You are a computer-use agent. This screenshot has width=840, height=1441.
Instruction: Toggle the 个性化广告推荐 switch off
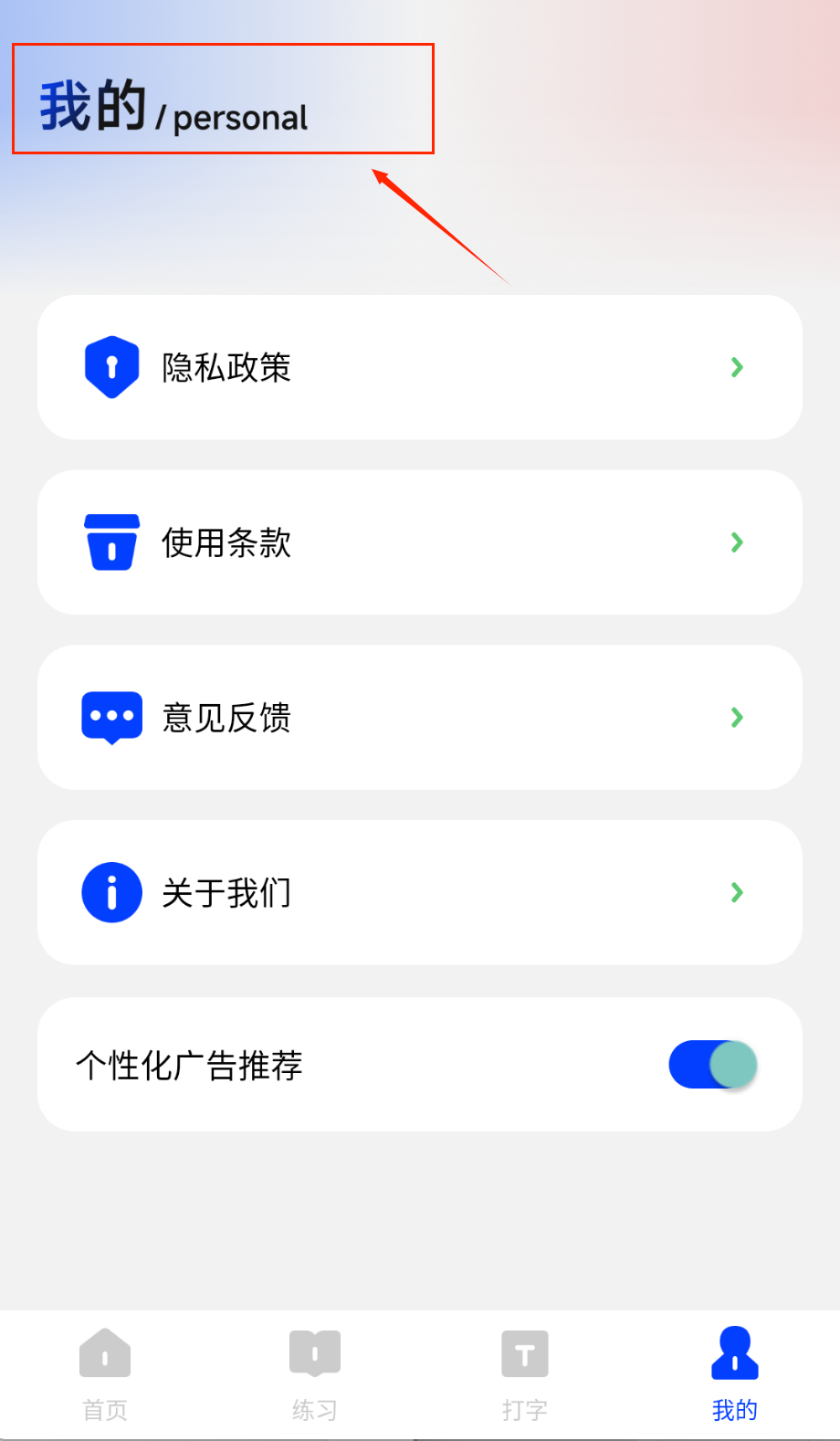[712, 1065]
